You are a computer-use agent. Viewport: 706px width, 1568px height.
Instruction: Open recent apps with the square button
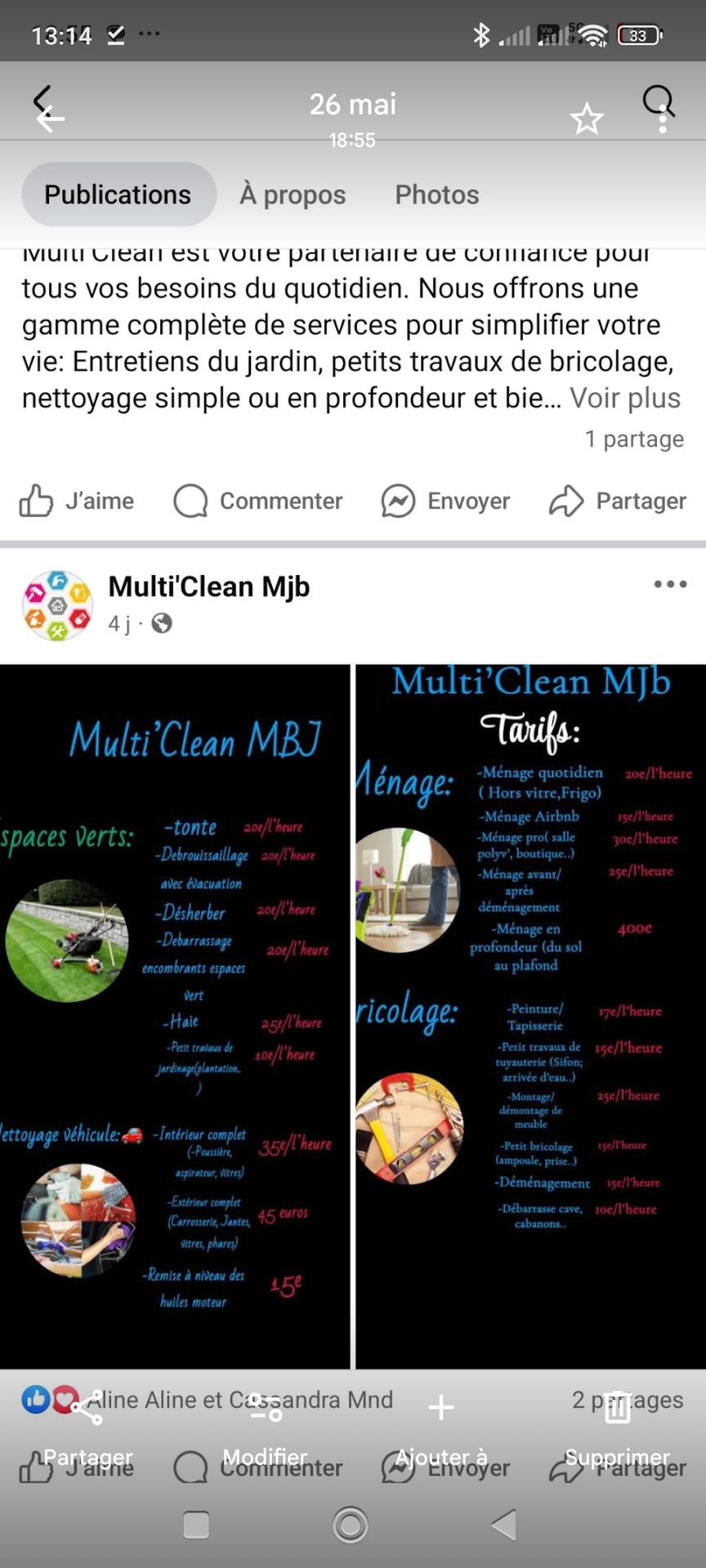click(x=196, y=1524)
